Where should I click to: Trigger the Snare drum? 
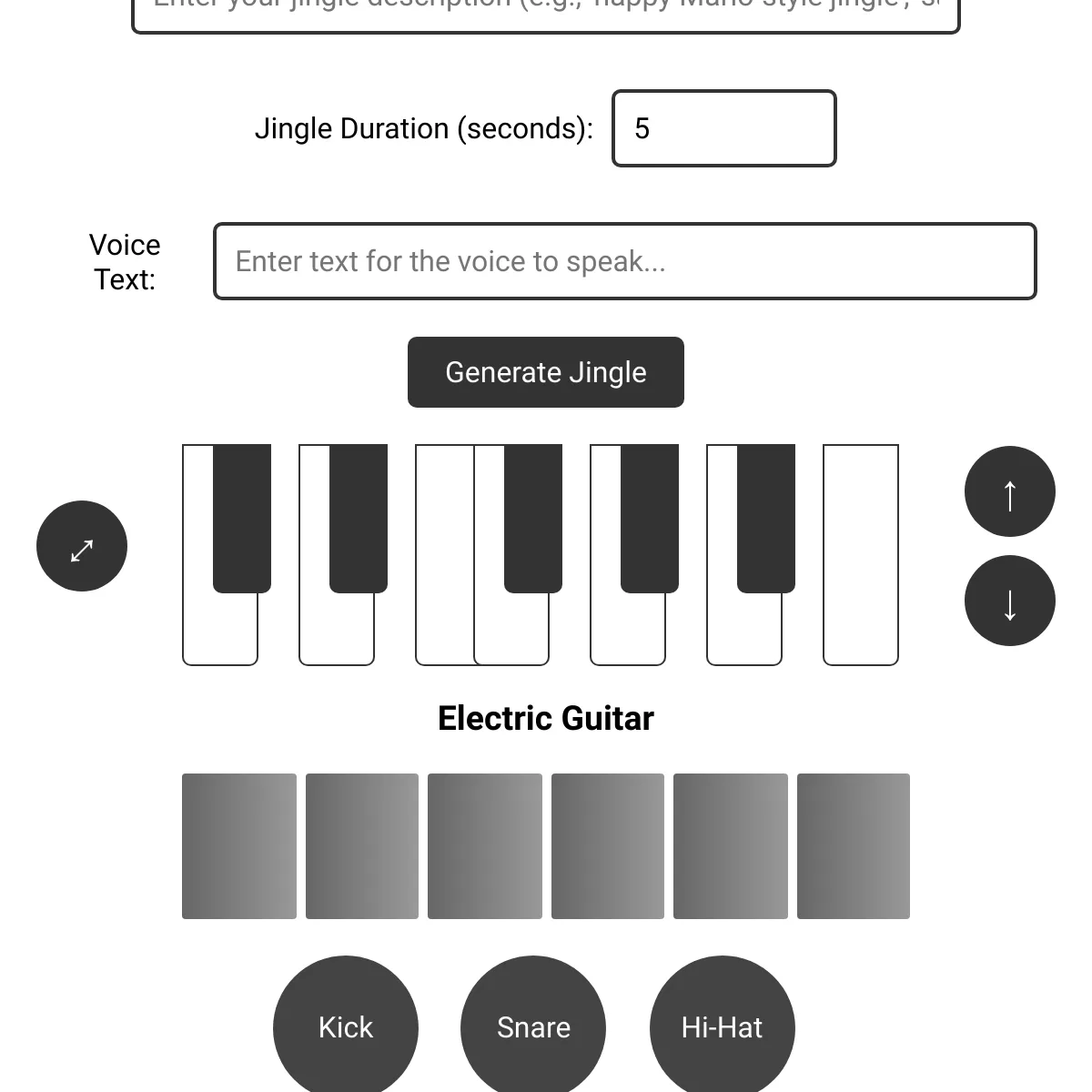click(533, 1026)
